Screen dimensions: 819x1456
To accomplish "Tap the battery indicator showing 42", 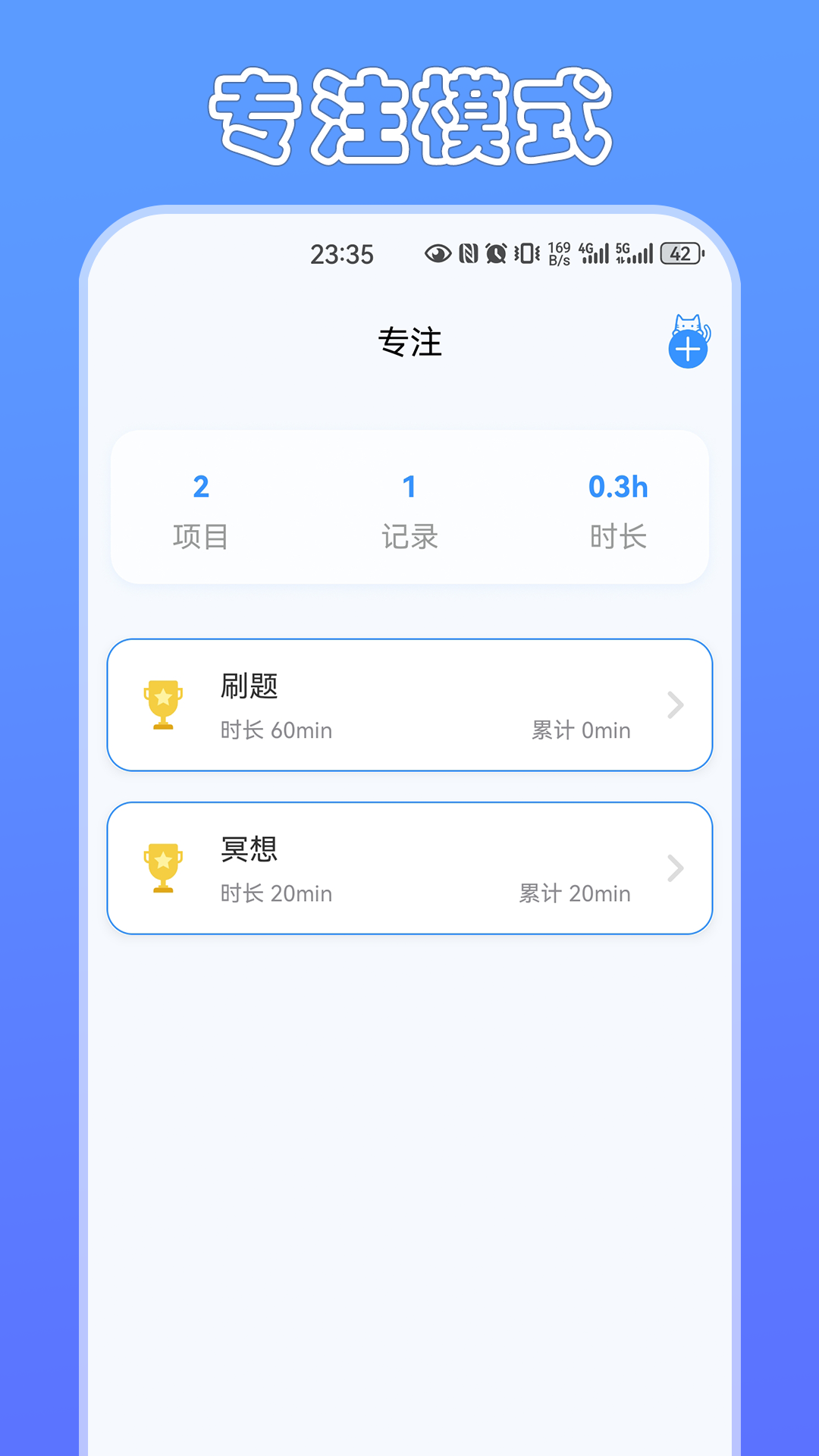I will click(x=680, y=253).
